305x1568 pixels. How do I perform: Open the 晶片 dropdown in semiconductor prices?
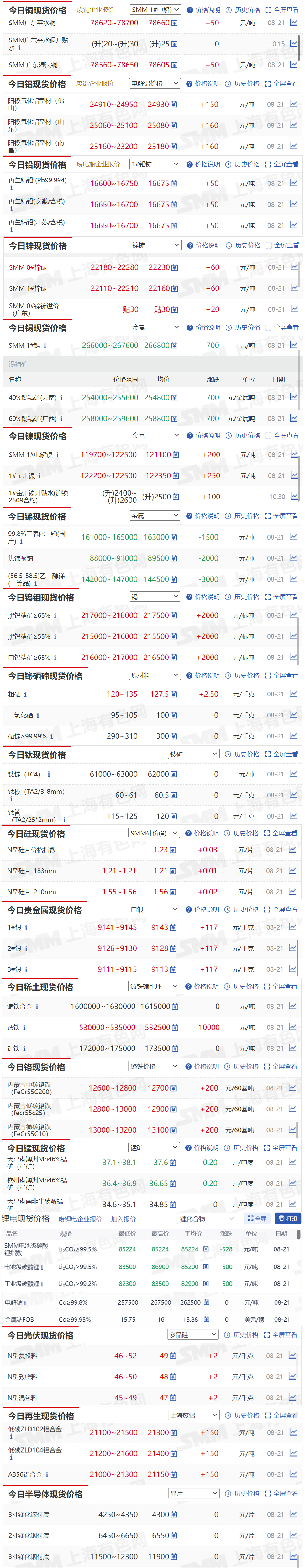193,1494
